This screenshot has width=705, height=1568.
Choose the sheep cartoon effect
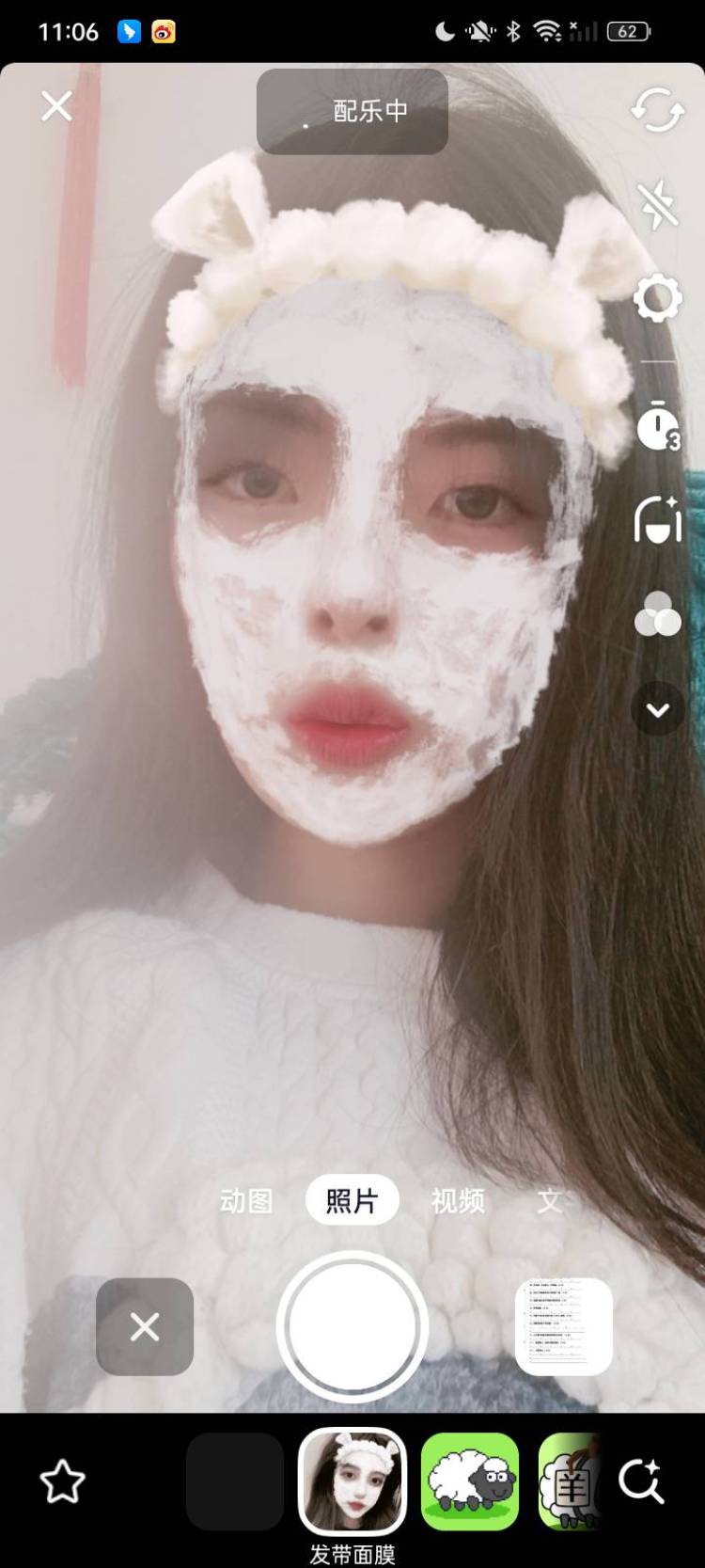tap(470, 1481)
